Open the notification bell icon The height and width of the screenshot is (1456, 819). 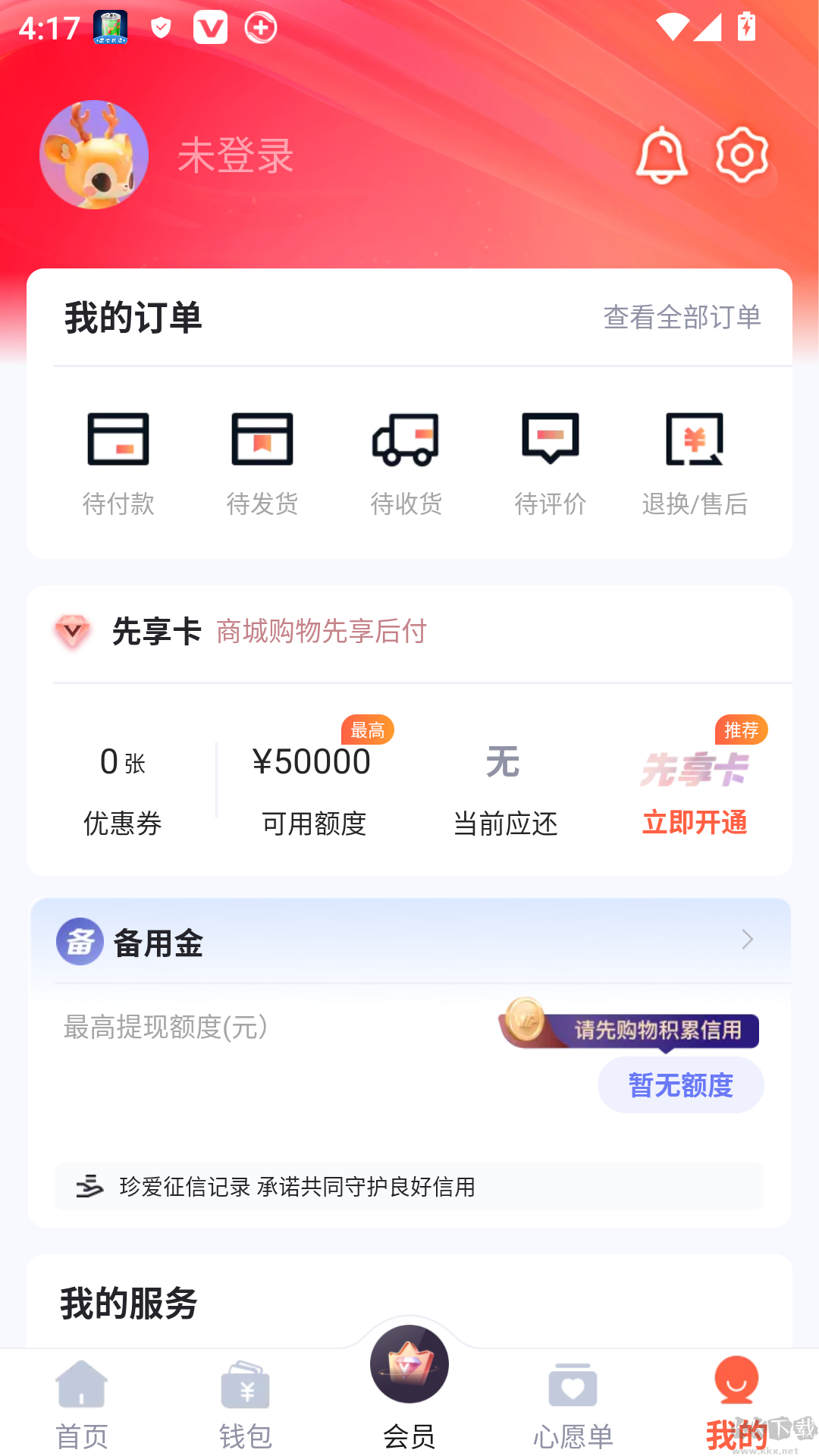[662, 155]
